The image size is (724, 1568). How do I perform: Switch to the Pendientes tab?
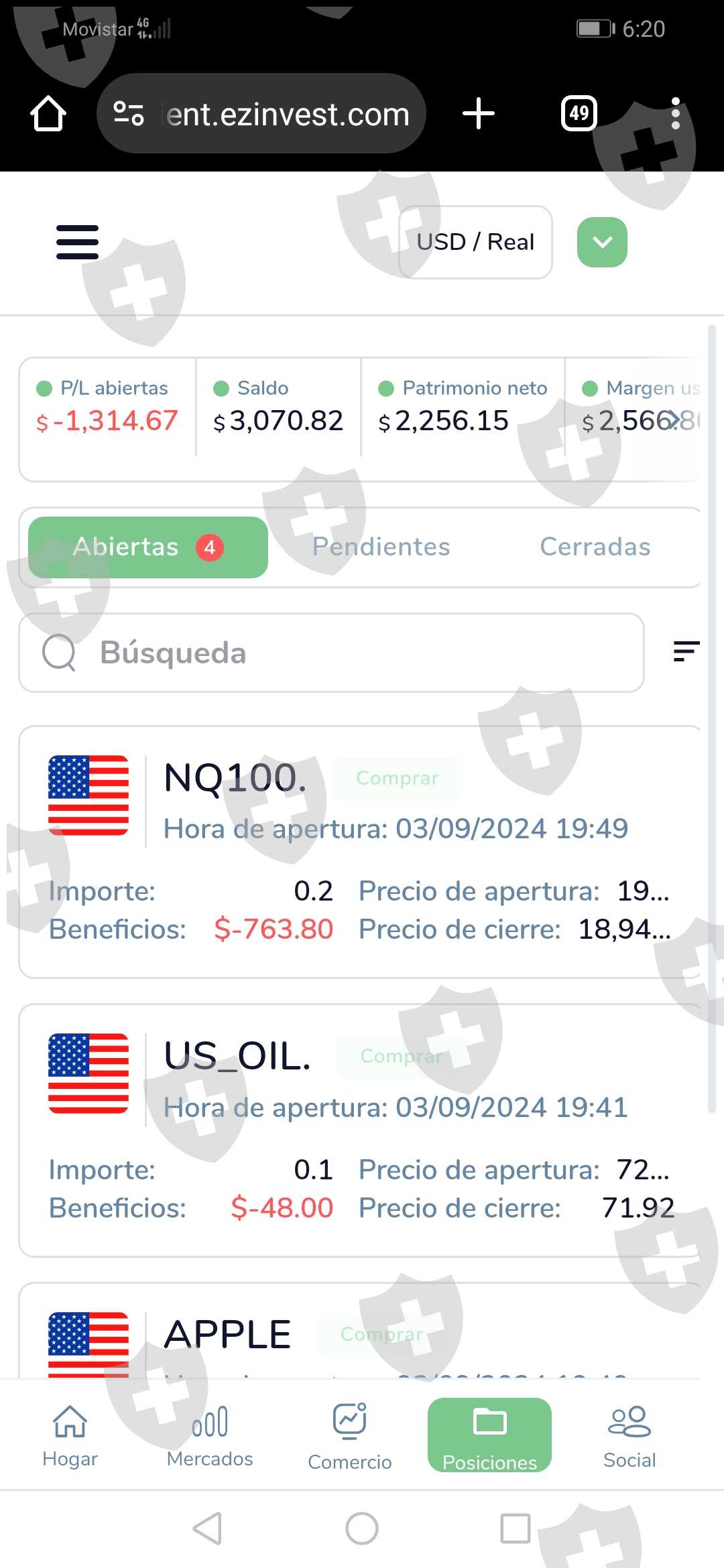click(381, 547)
